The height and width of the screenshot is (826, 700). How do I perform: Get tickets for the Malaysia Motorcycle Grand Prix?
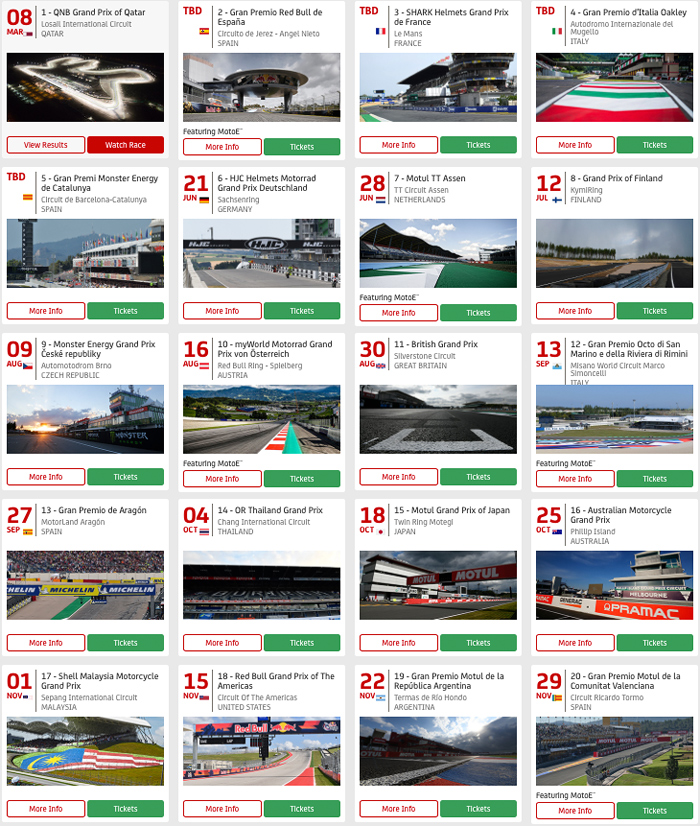point(125,809)
